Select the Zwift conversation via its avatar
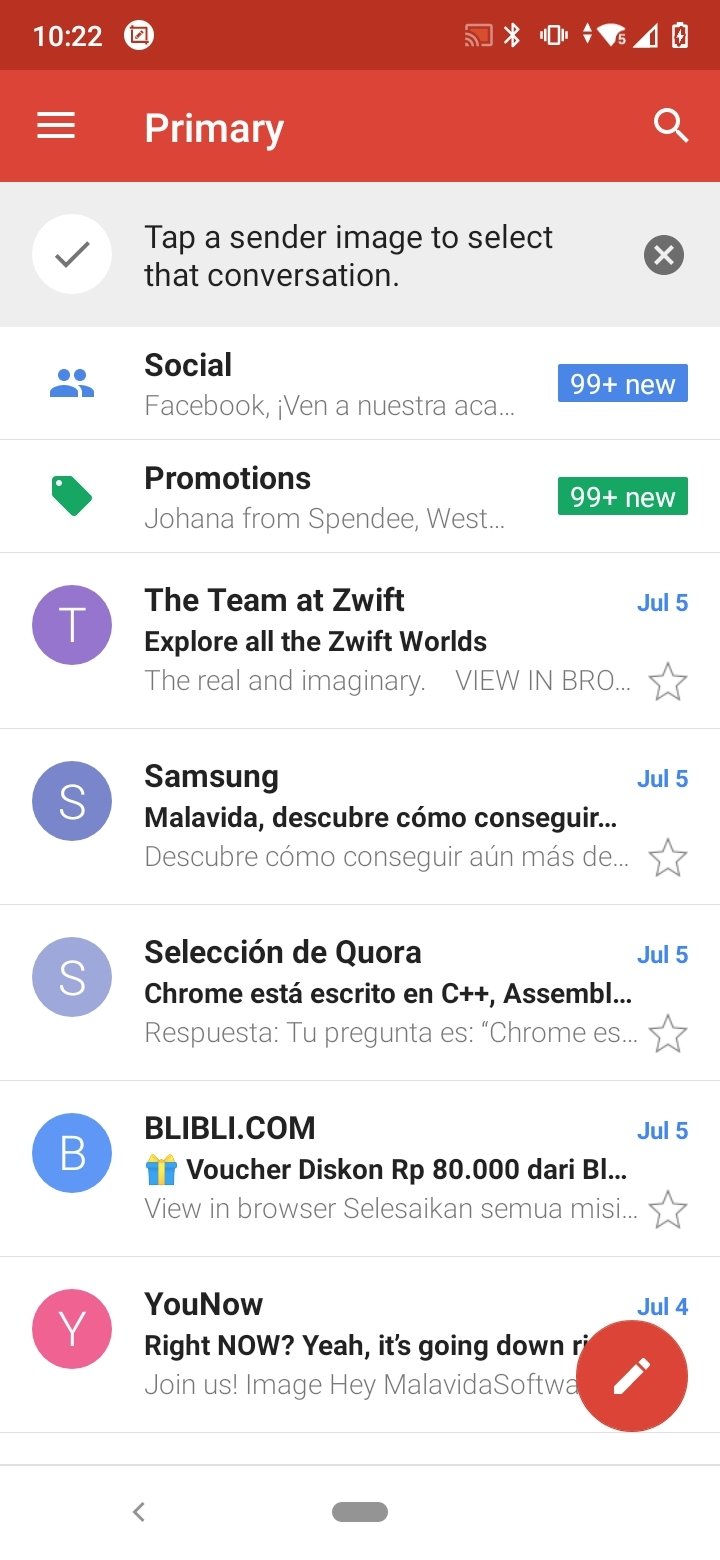This screenshot has height=1560, width=720. (72, 625)
